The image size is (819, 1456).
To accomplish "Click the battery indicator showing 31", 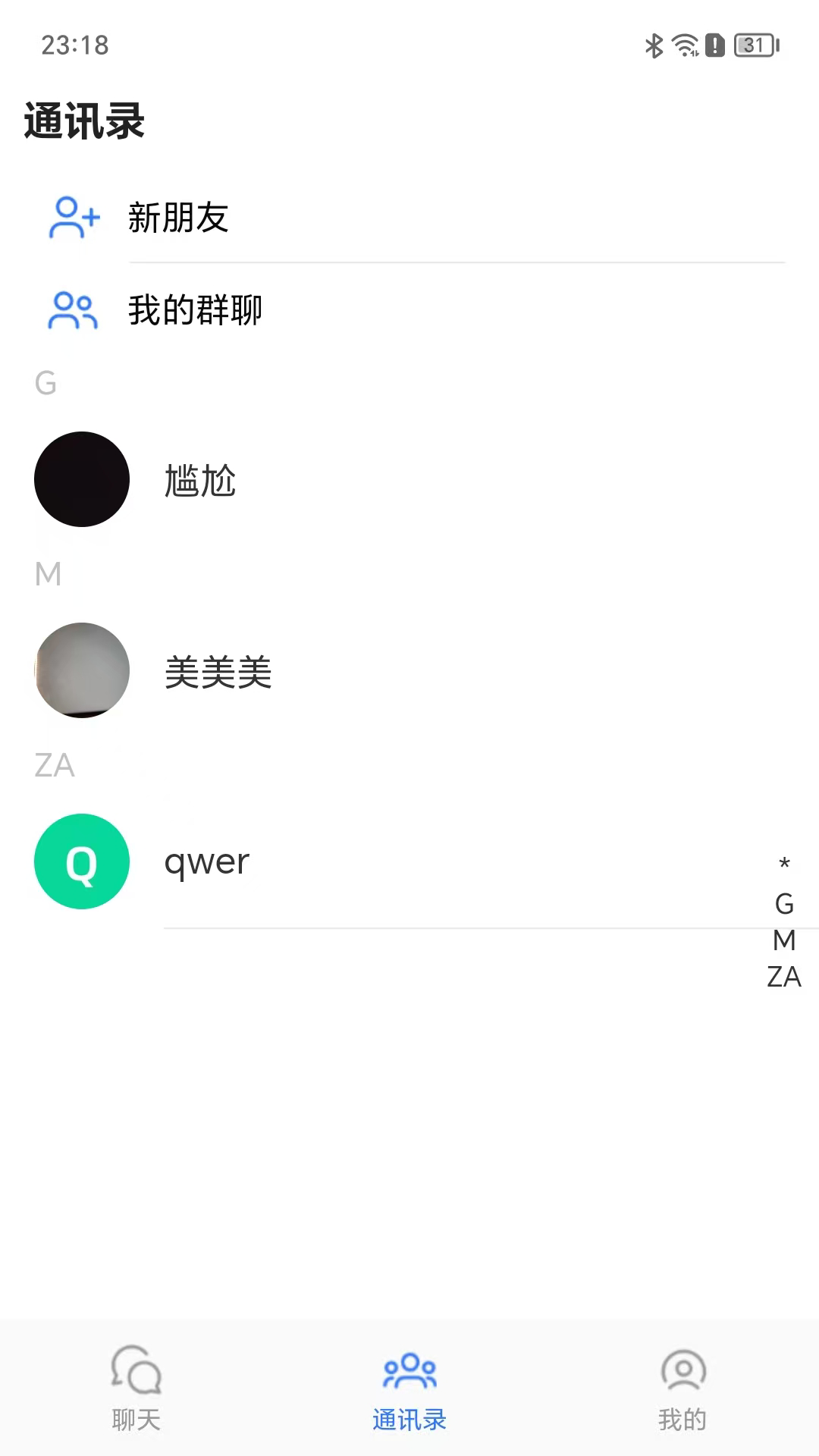I will point(755,45).
